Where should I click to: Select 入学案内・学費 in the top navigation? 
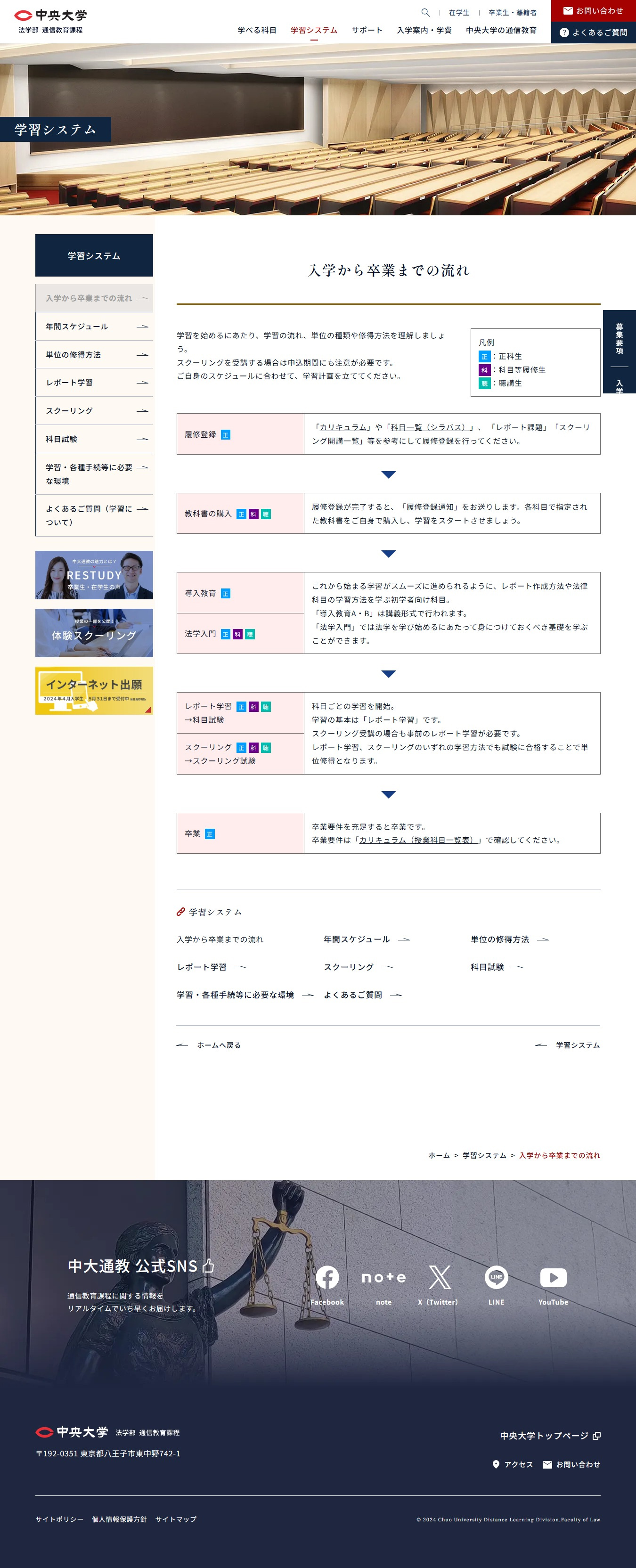[x=424, y=31]
